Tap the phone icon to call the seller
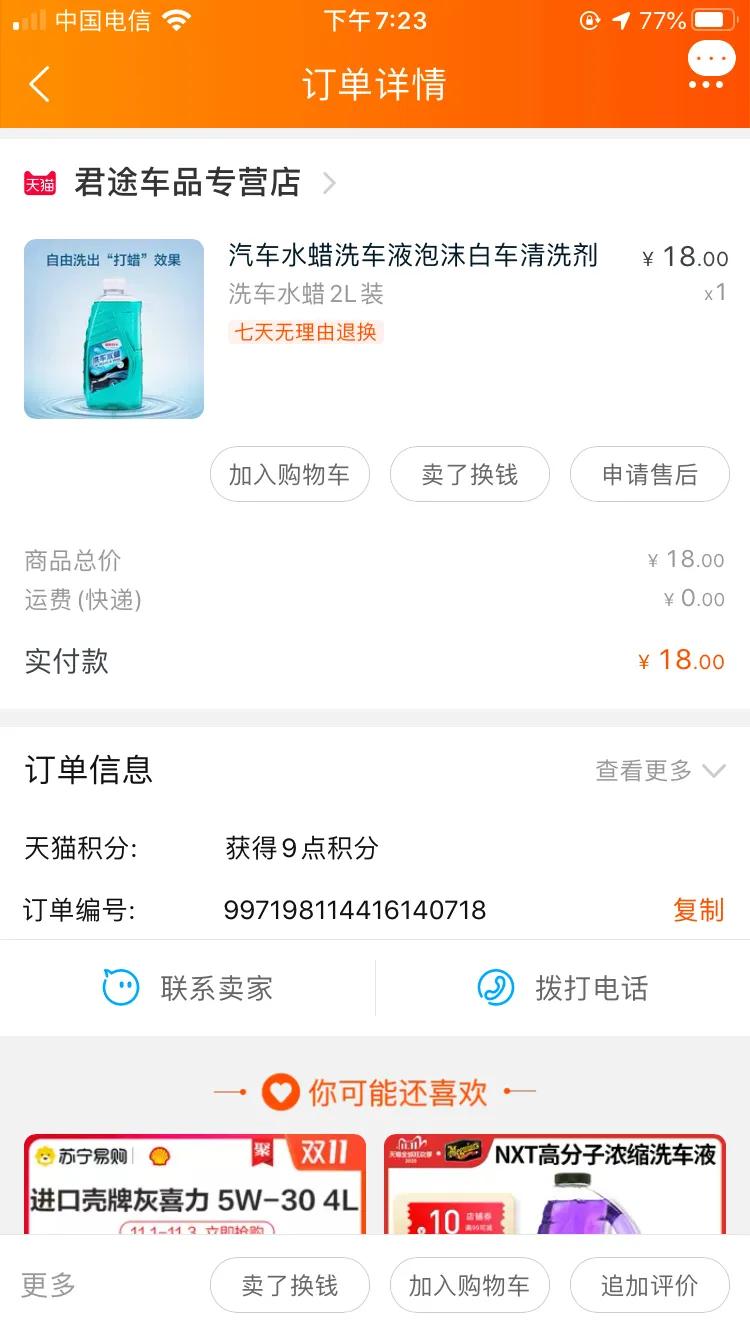This screenshot has height=1334, width=750. 494,988
